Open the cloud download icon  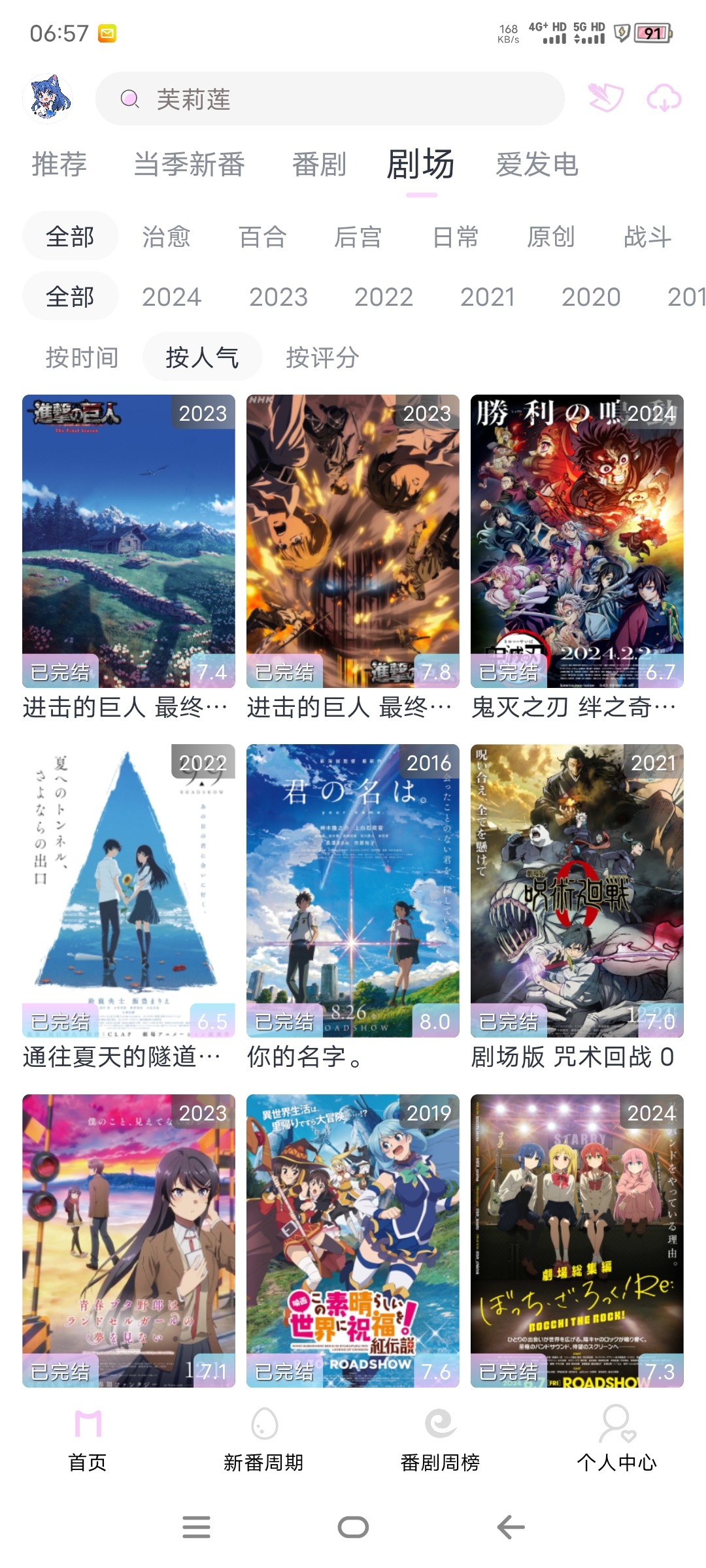pos(664,99)
